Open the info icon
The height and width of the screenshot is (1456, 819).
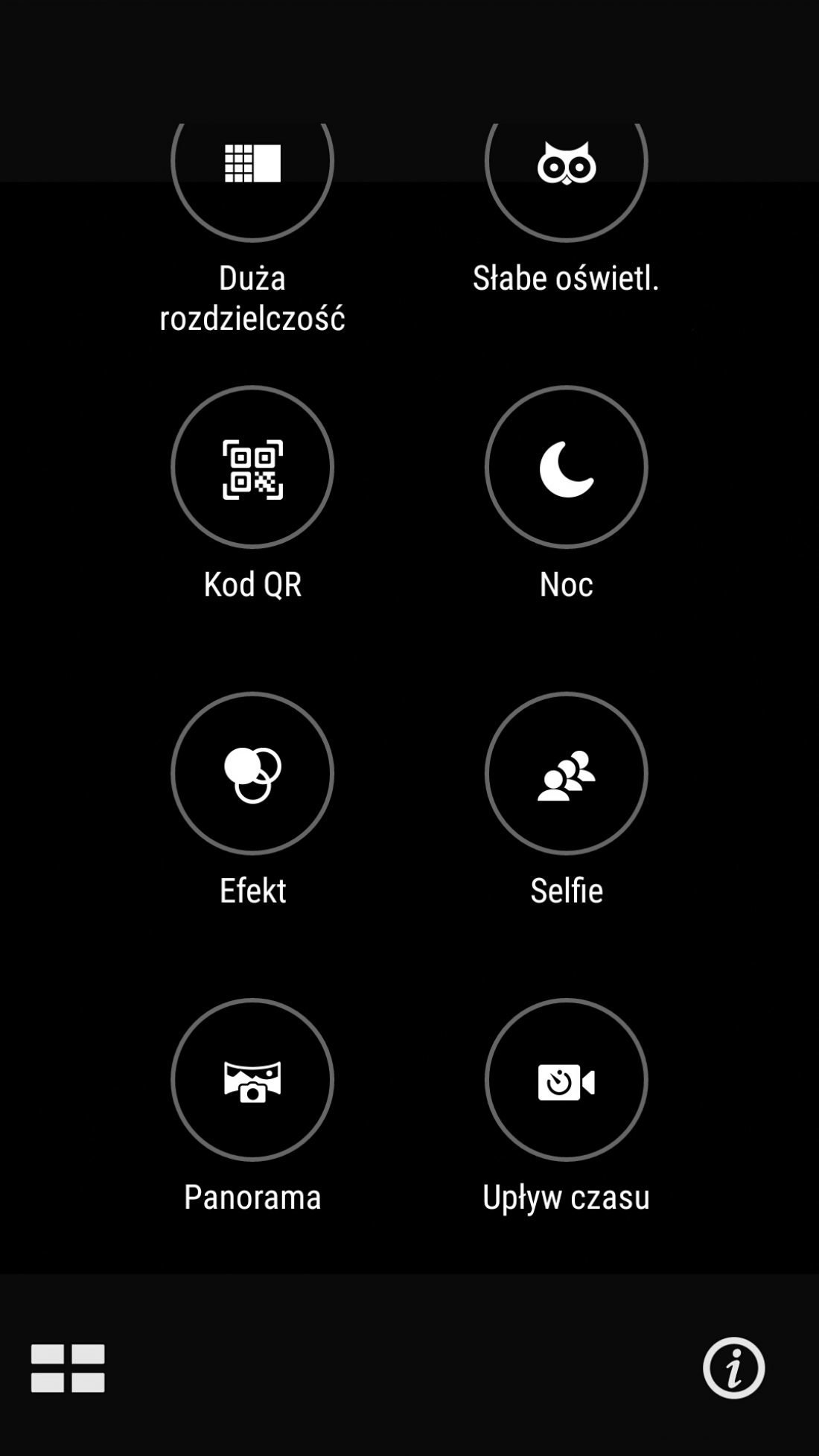[x=733, y=1368]
